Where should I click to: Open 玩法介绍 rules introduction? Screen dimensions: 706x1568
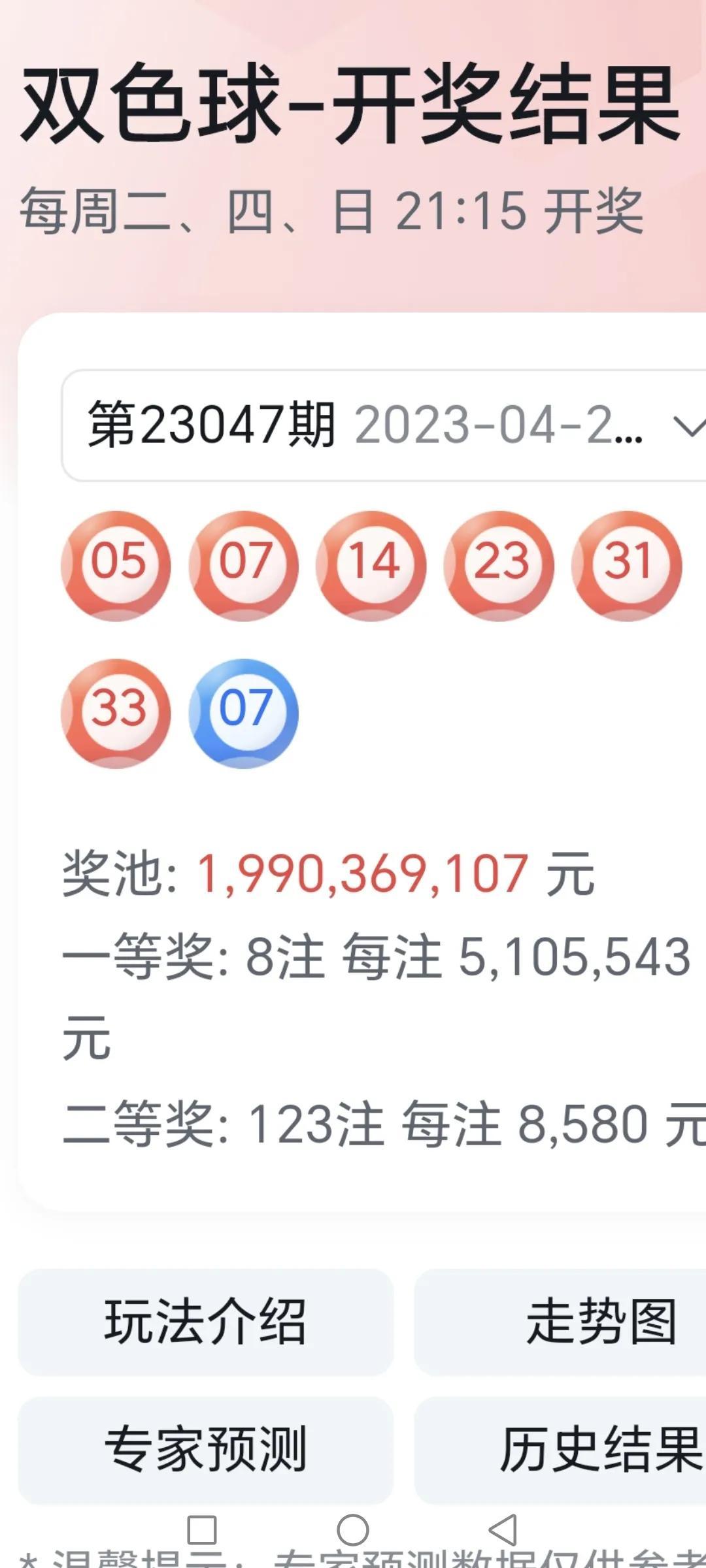coord(205,1322)
